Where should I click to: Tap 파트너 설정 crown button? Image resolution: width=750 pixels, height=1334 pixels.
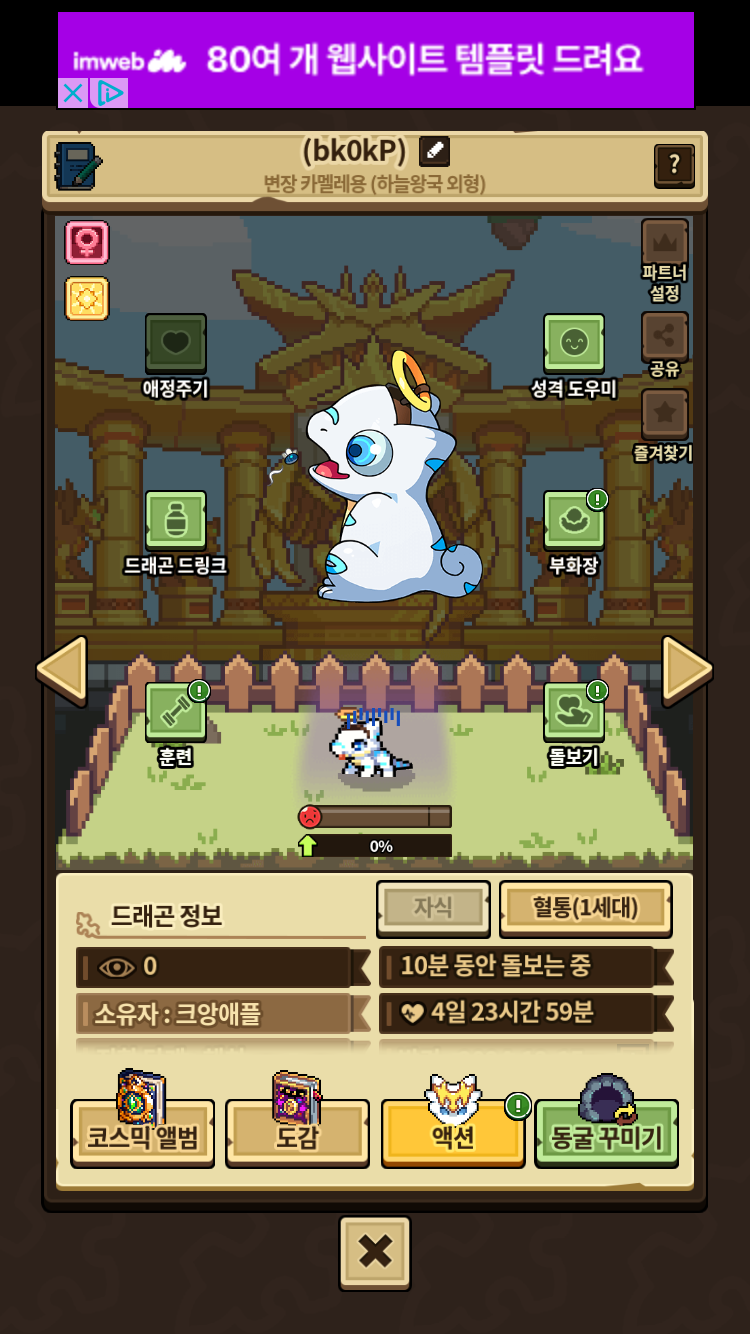665,245
